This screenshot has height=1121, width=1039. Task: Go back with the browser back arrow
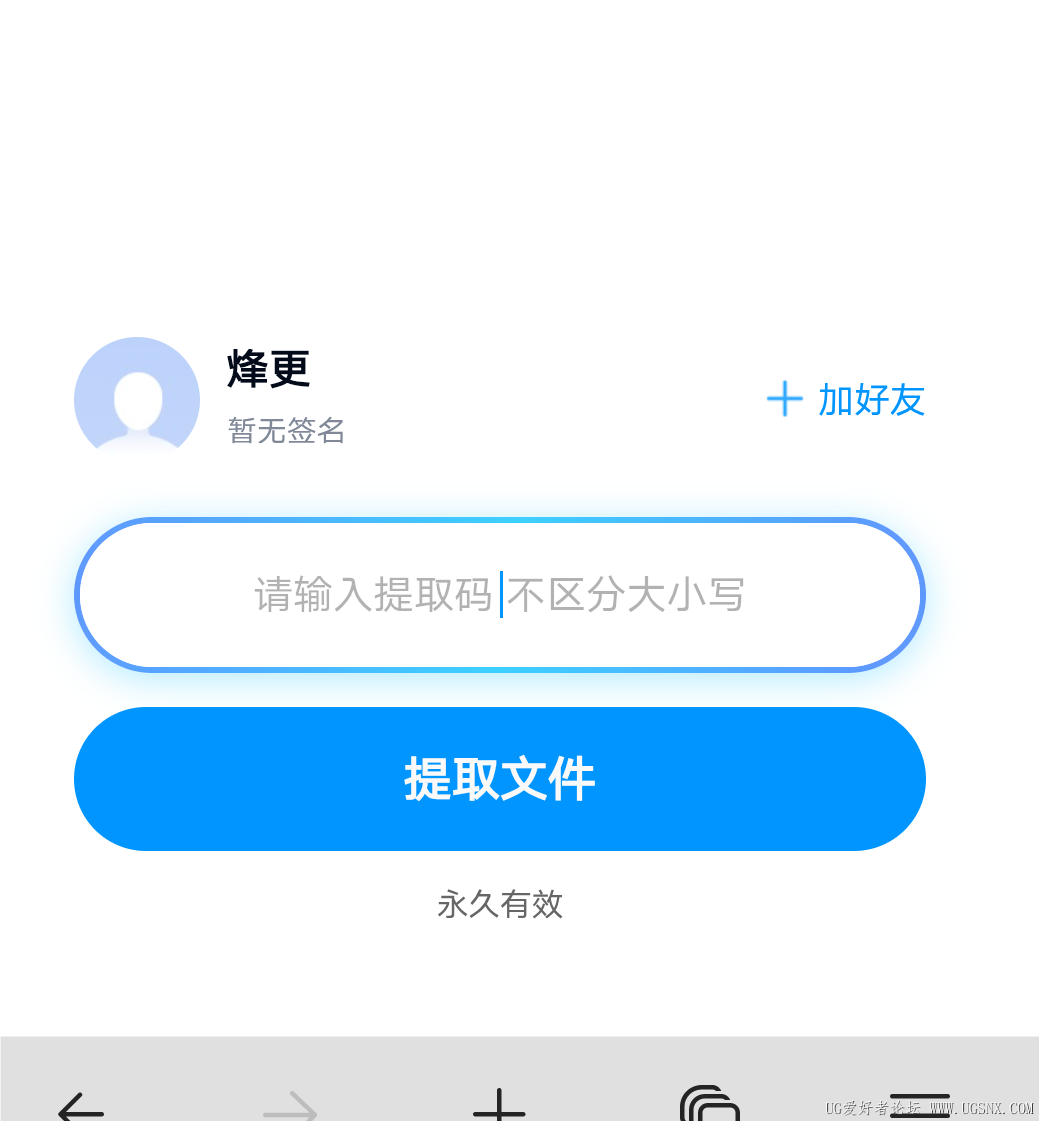point(80,1108)
